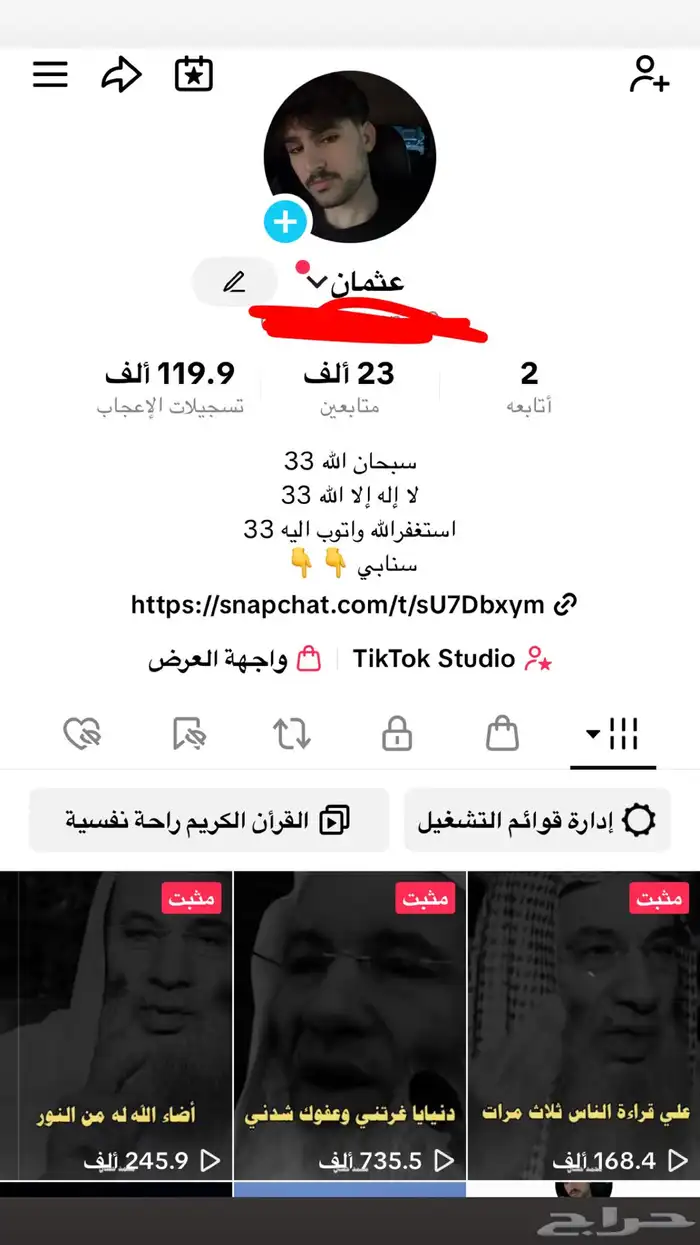700x1245 pixels.
Task: Open the calendar star icon
Action: tap(194, 75)
